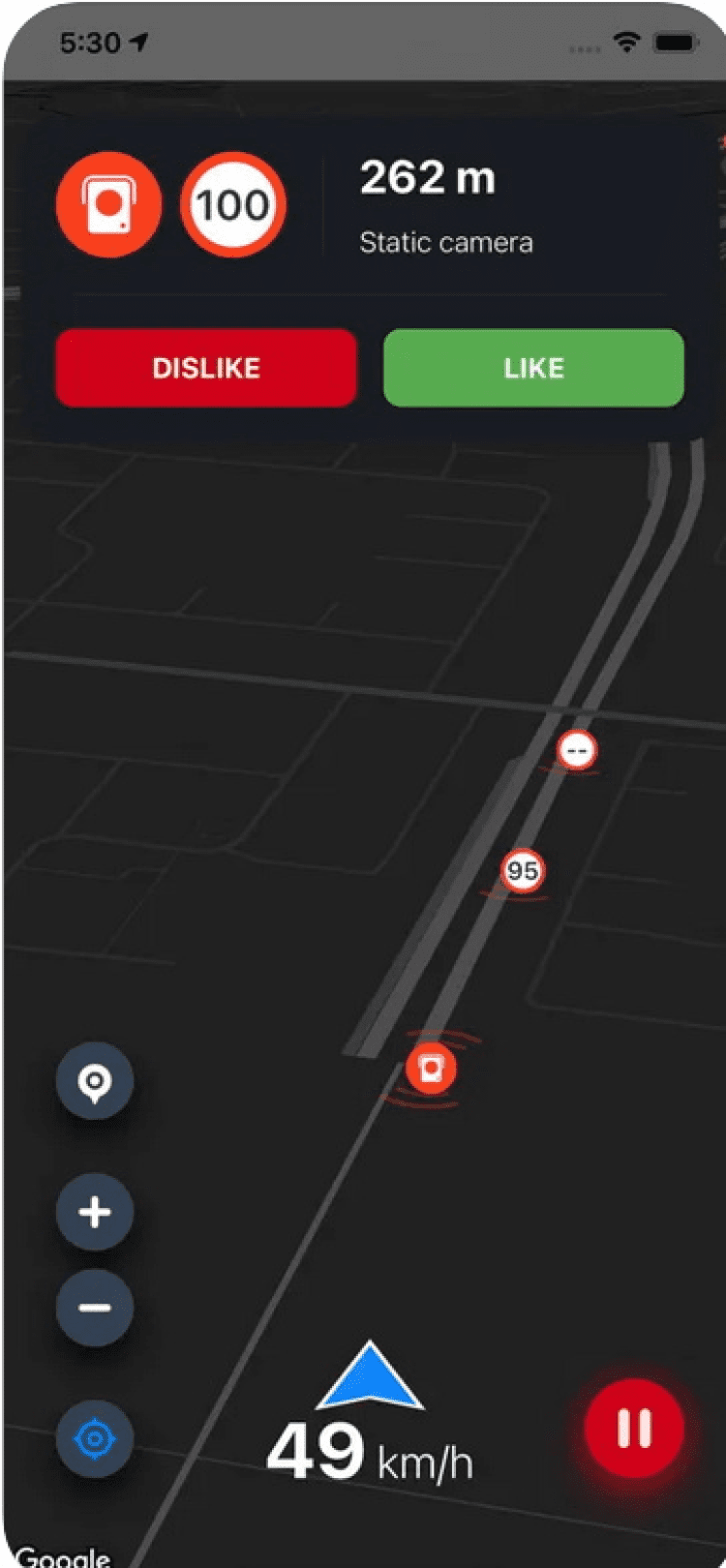
Task: Zoom in on the map
Action: (95, 1212)
